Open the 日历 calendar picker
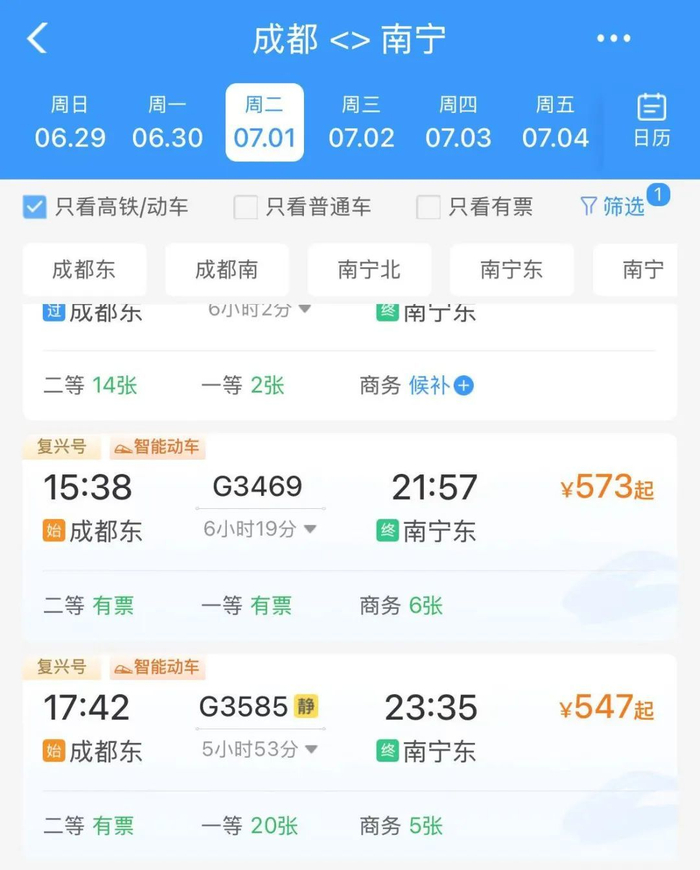 [651, 120]
